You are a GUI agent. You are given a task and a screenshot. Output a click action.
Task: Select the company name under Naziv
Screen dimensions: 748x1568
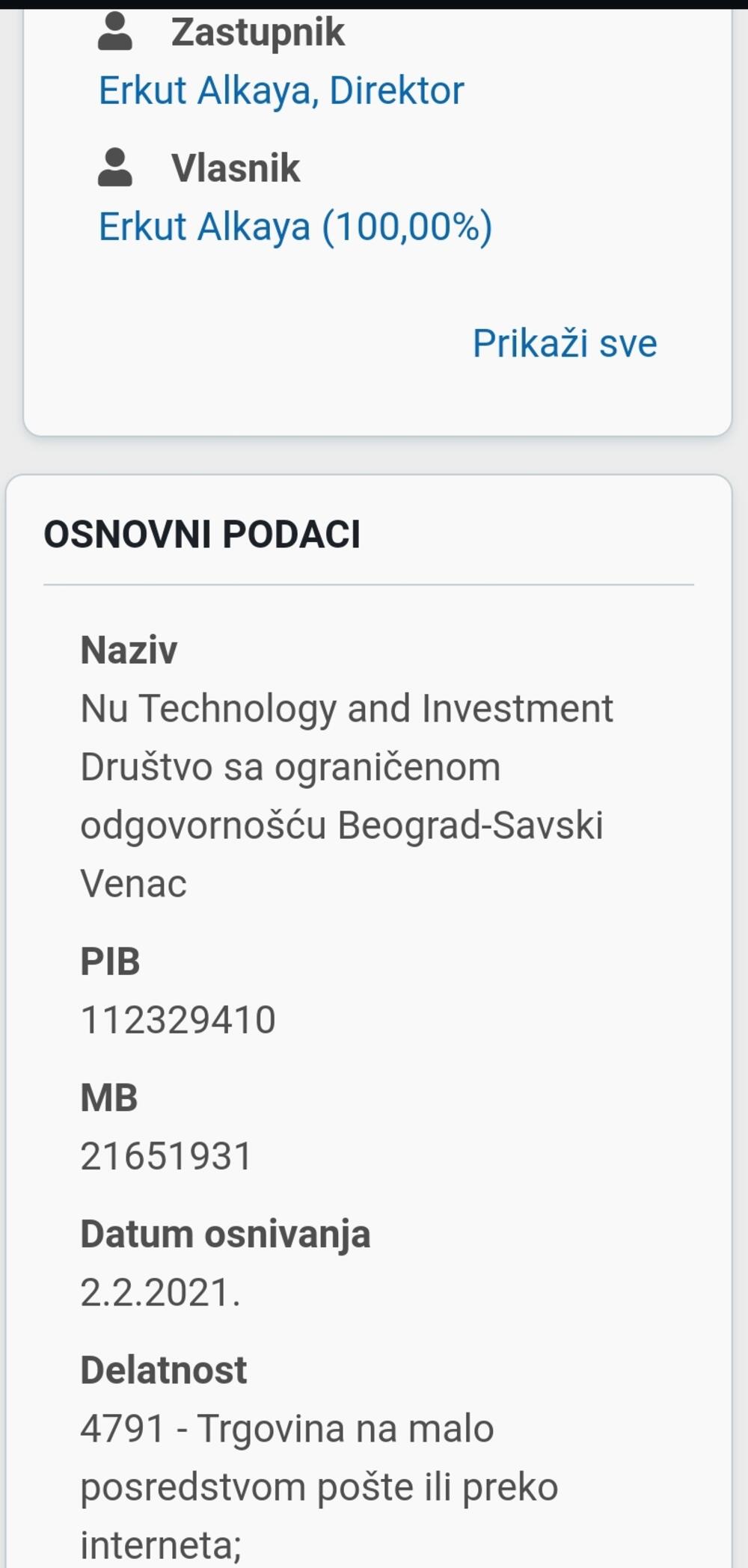(348, 794)
